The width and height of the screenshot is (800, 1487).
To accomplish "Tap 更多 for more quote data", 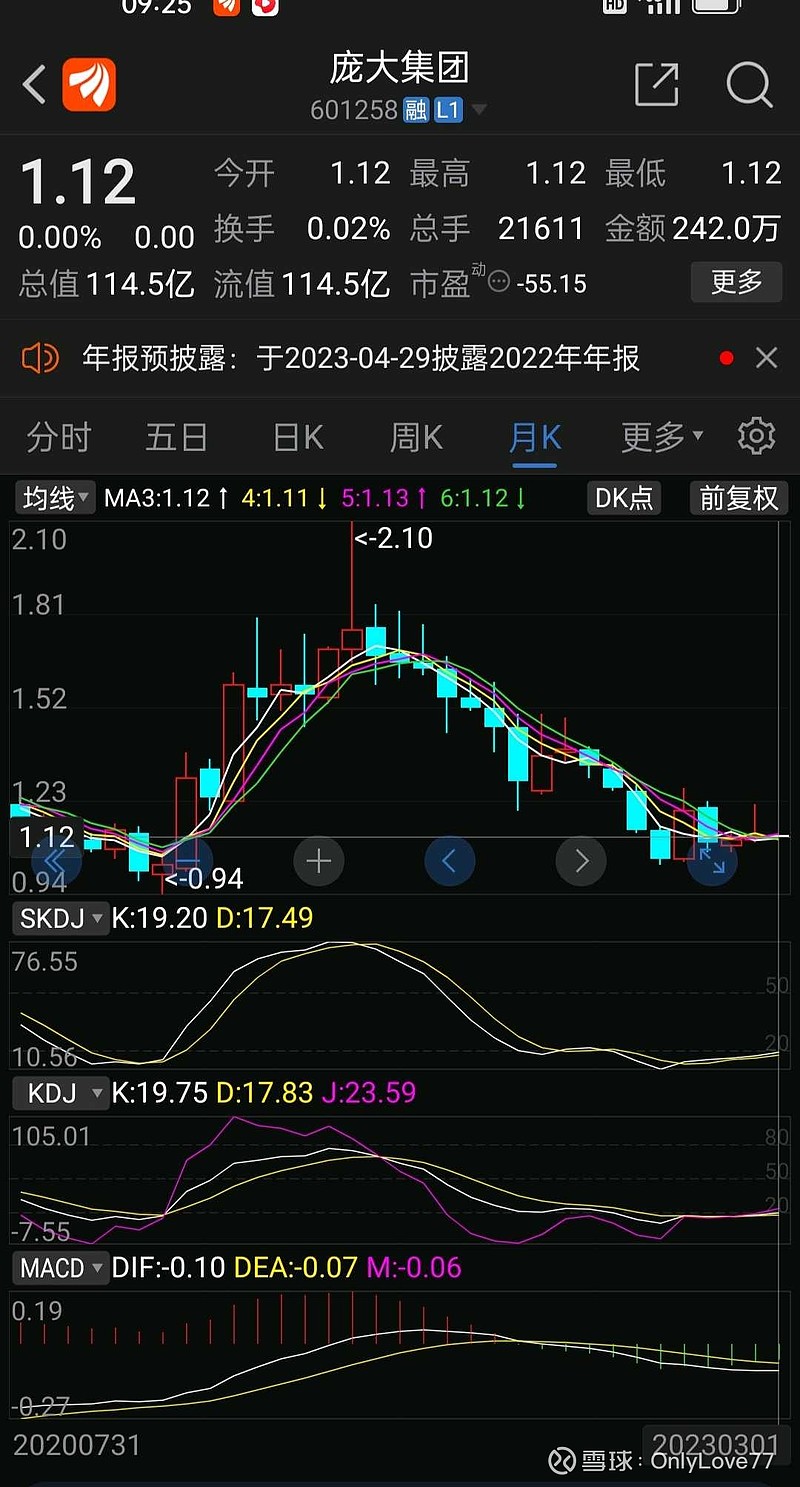I will pos(737,282).
